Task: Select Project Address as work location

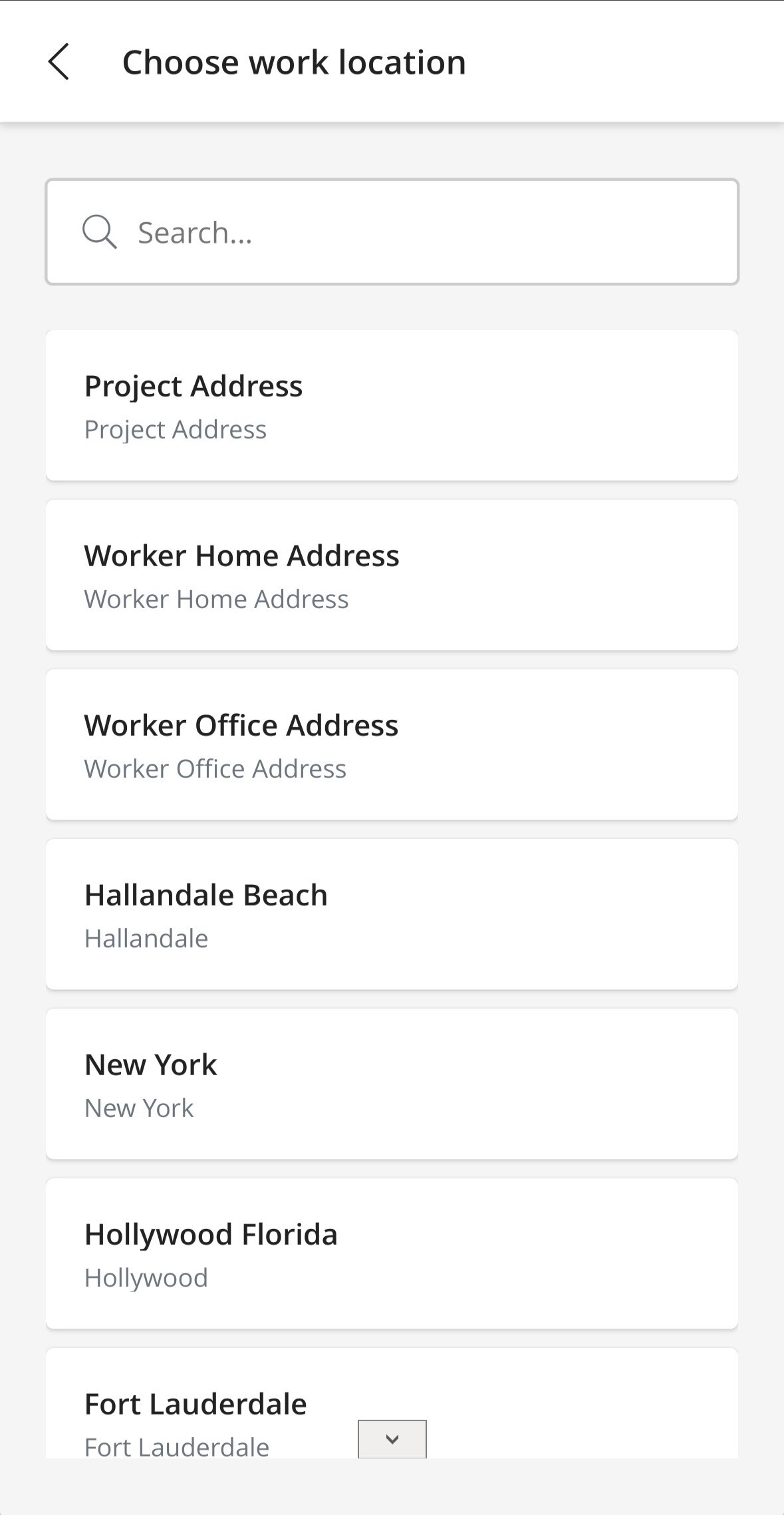Action: 392,405
